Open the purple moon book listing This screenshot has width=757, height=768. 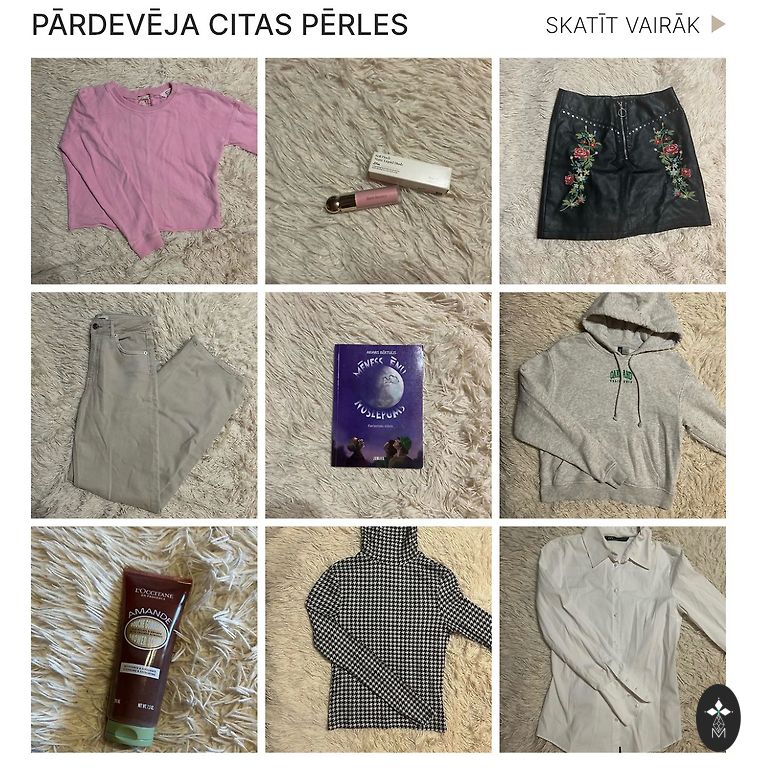click(378, 405)
